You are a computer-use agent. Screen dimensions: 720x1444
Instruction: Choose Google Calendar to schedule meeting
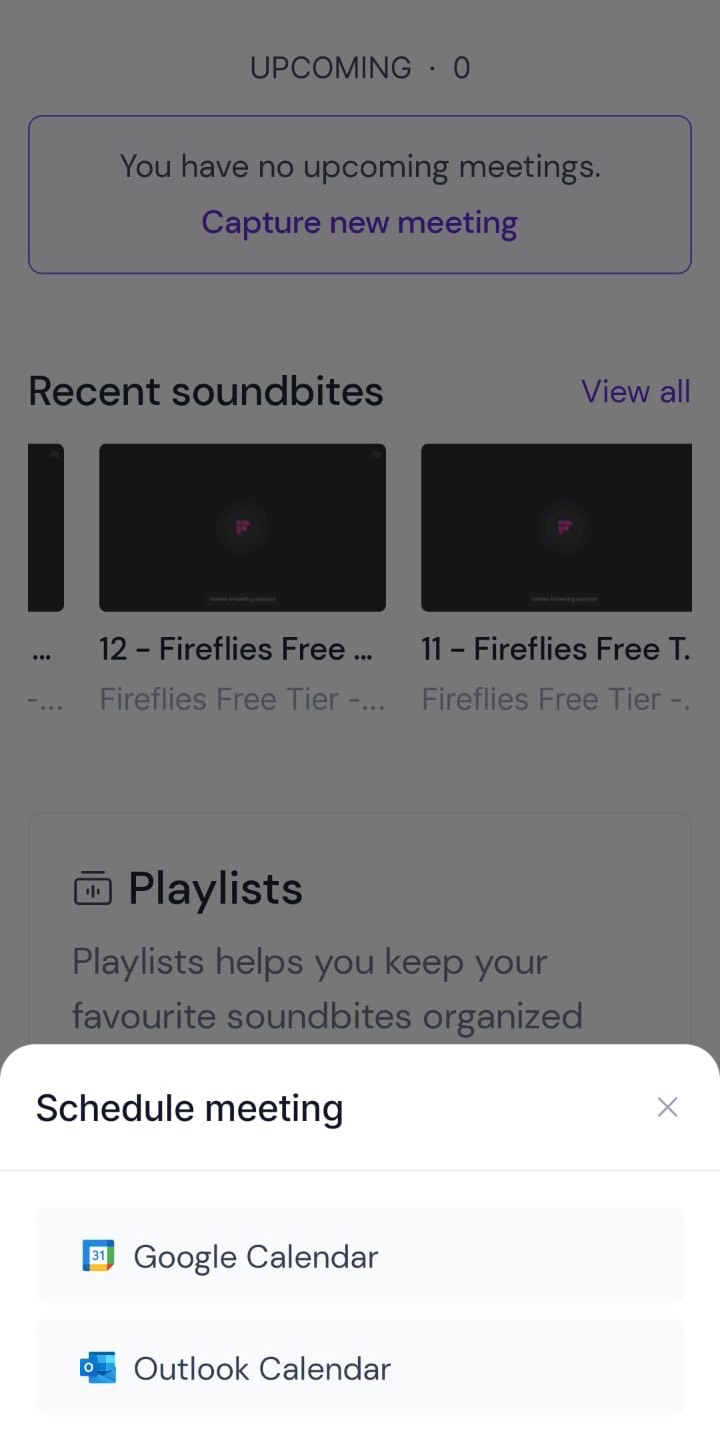click(359, 1256)
